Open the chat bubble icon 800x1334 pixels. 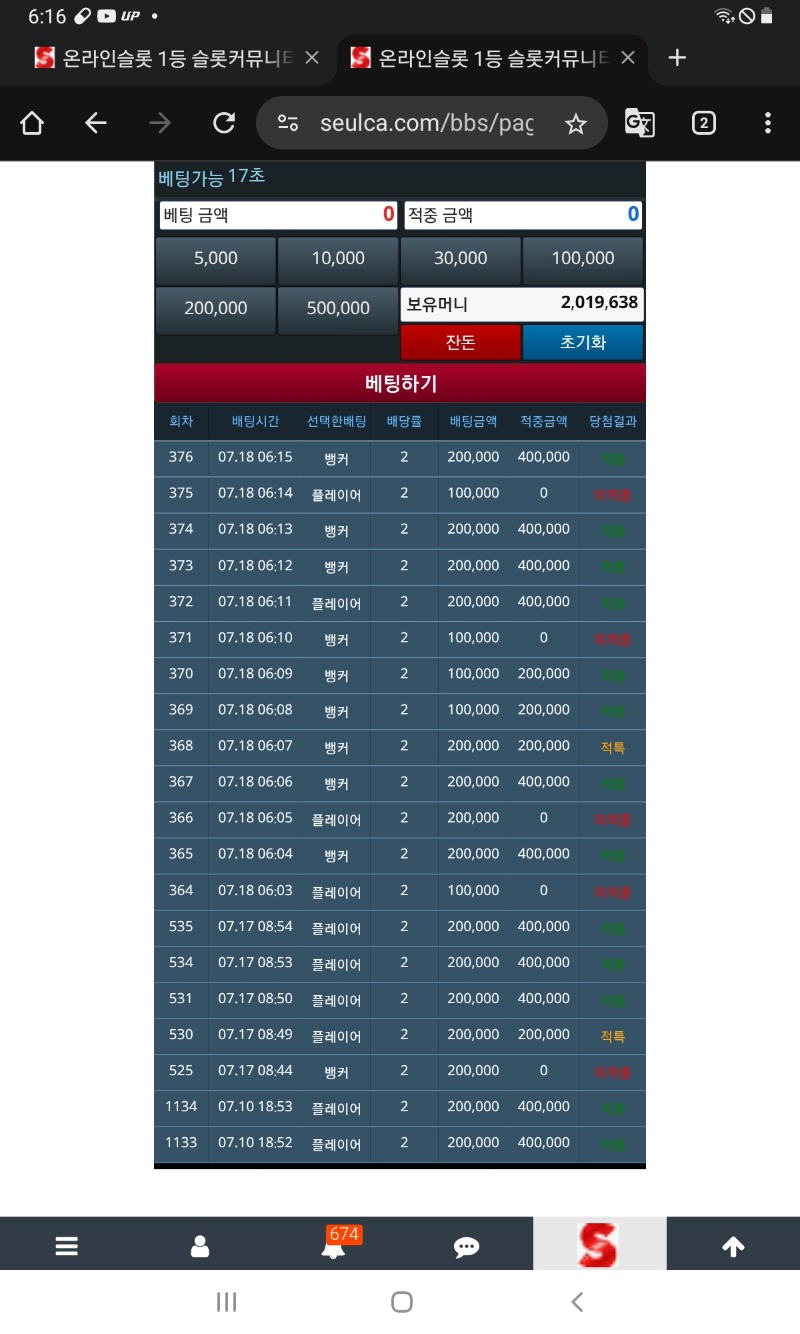pos(466,1246)
